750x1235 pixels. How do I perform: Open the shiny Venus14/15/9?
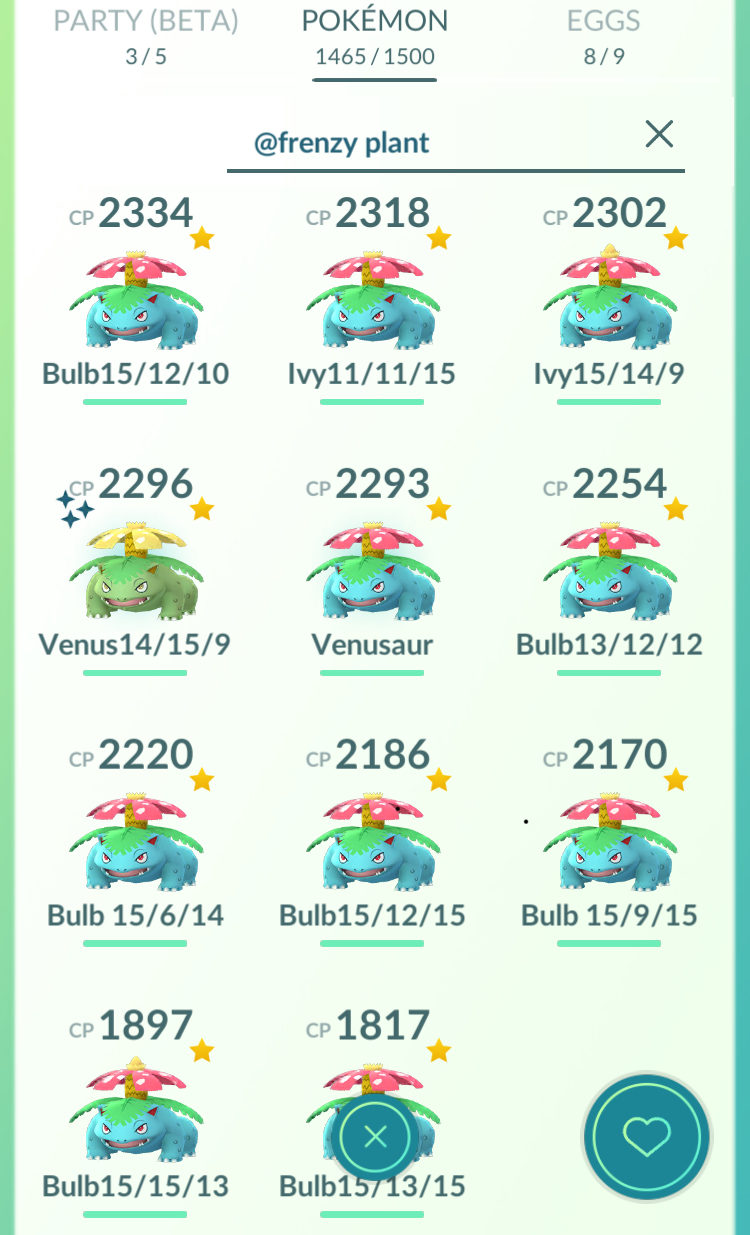(135, 570)
